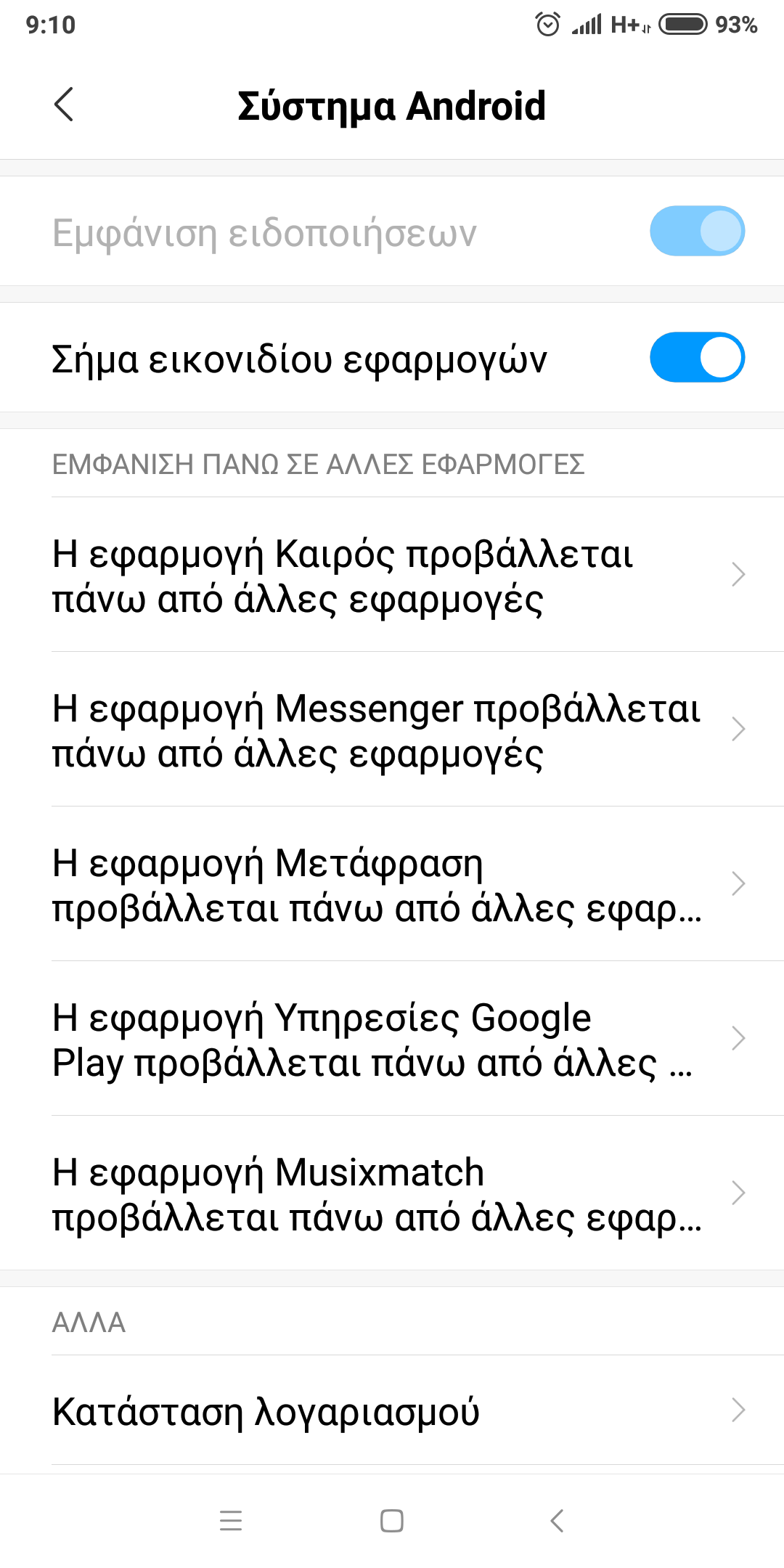This screenshot has width=784, height=1568.
Task: Tap the system home button
Action: pos(392,1520)
